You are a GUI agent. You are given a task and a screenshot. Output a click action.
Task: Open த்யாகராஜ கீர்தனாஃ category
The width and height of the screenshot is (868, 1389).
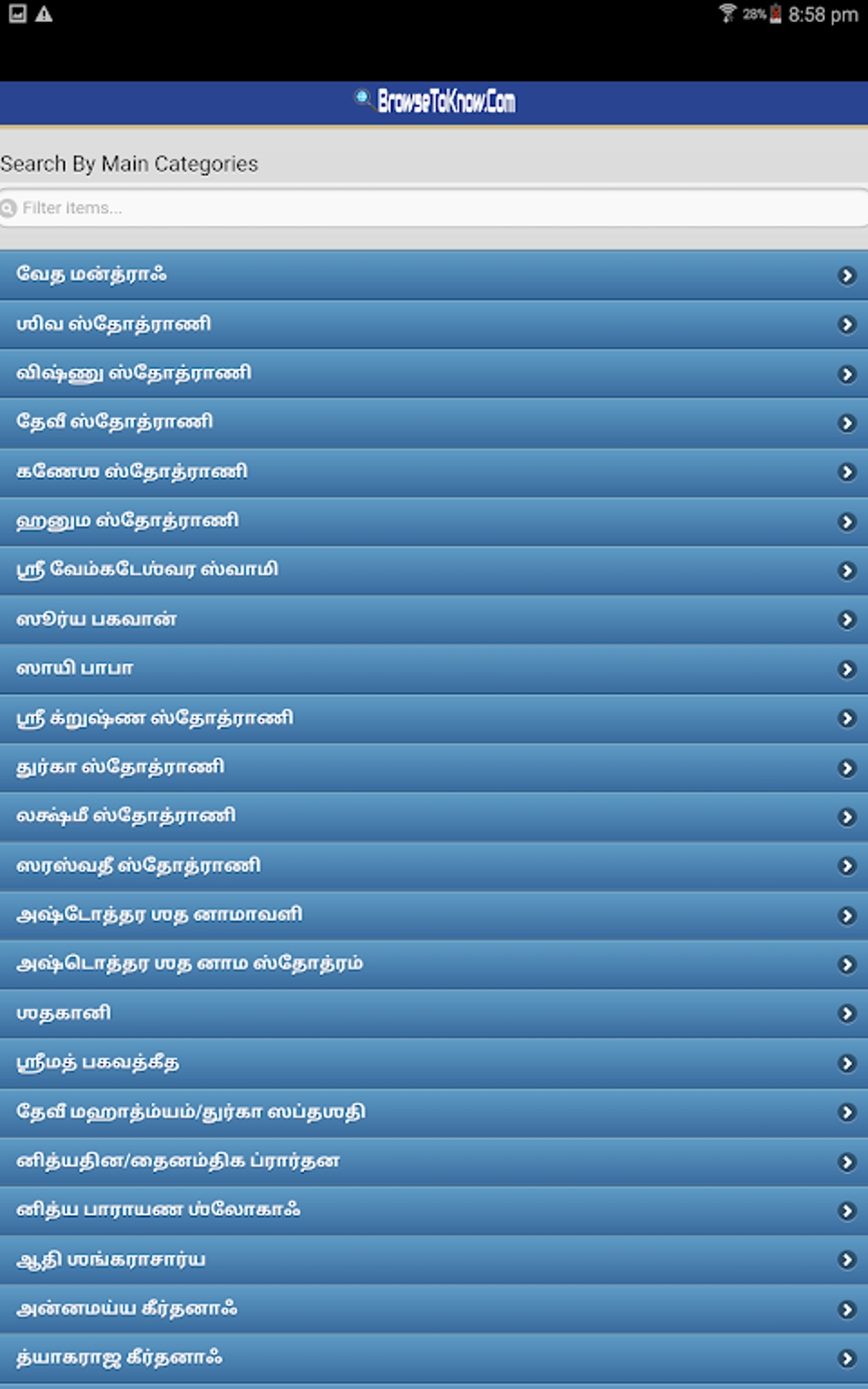pyautogui.click(x=434, y=1358)
